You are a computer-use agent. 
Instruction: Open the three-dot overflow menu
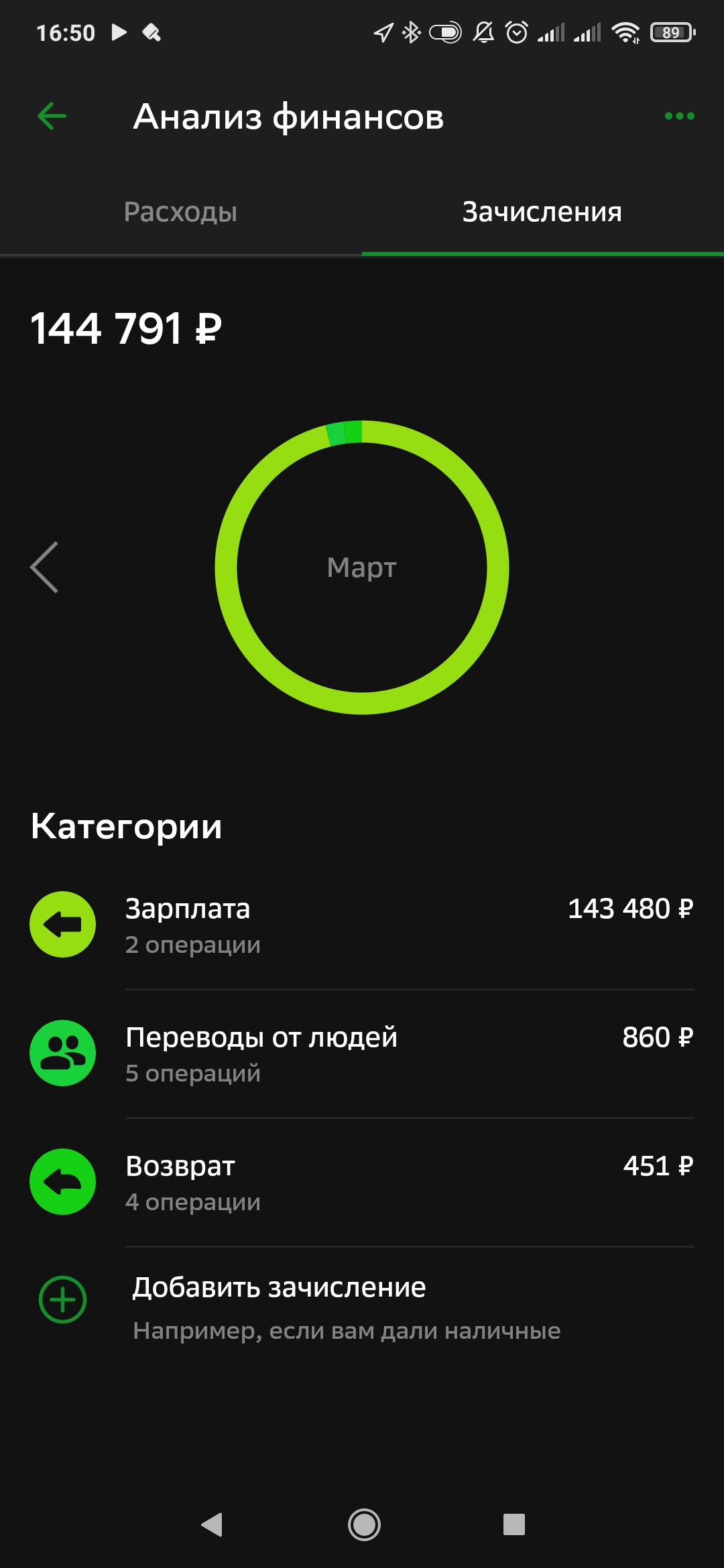[x=678, y=117]
